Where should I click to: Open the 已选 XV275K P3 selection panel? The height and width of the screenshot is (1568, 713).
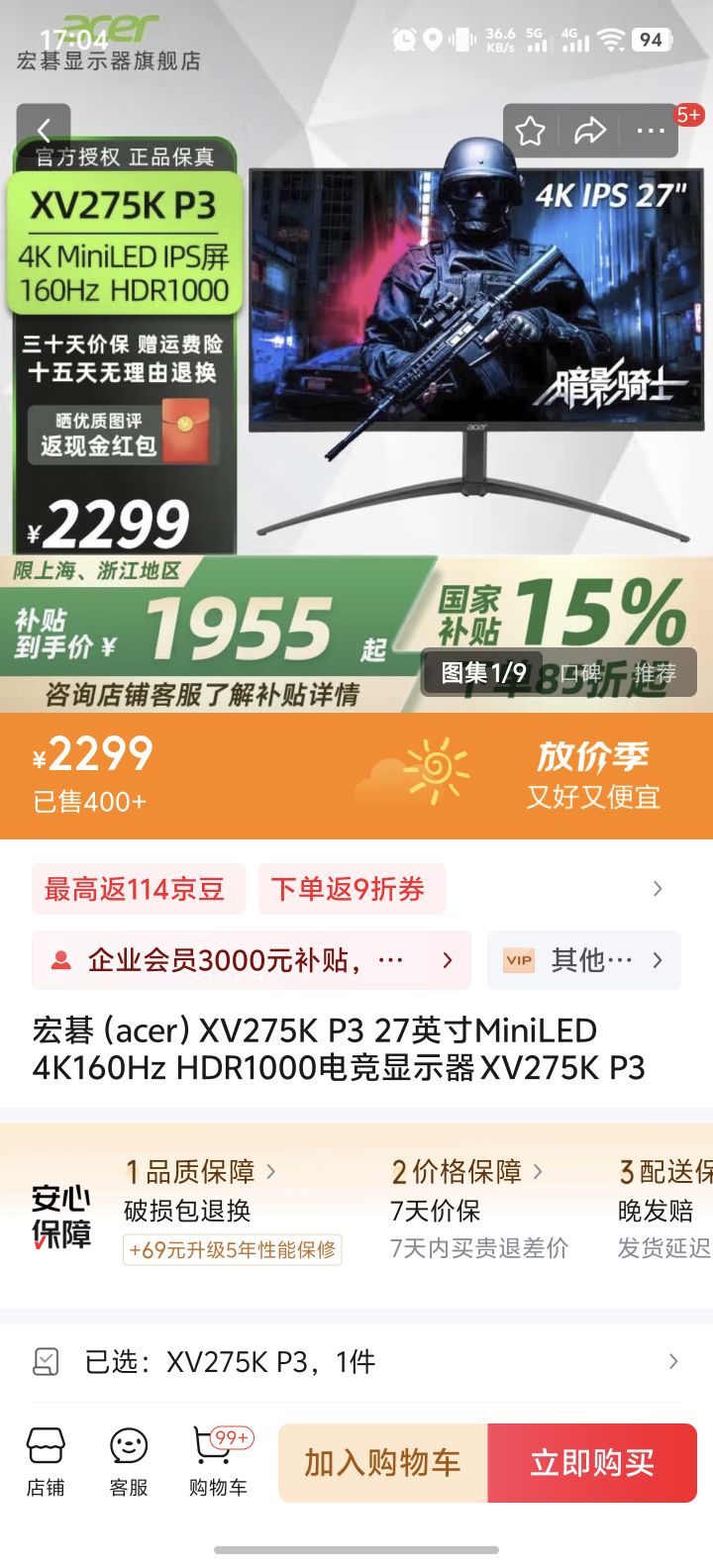[x=356, y=1361]
